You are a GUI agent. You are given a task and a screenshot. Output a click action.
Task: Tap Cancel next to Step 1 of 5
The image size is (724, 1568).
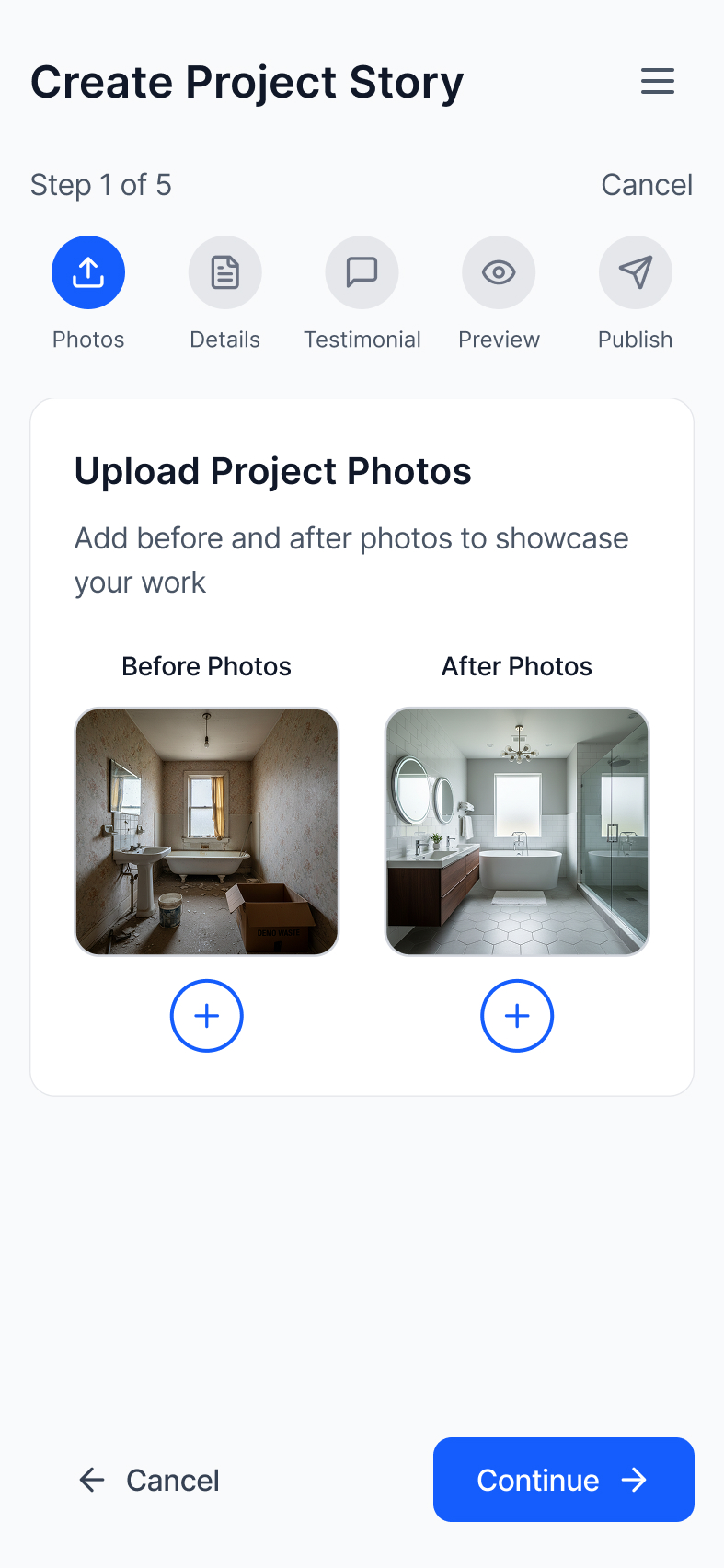point(646,185)
